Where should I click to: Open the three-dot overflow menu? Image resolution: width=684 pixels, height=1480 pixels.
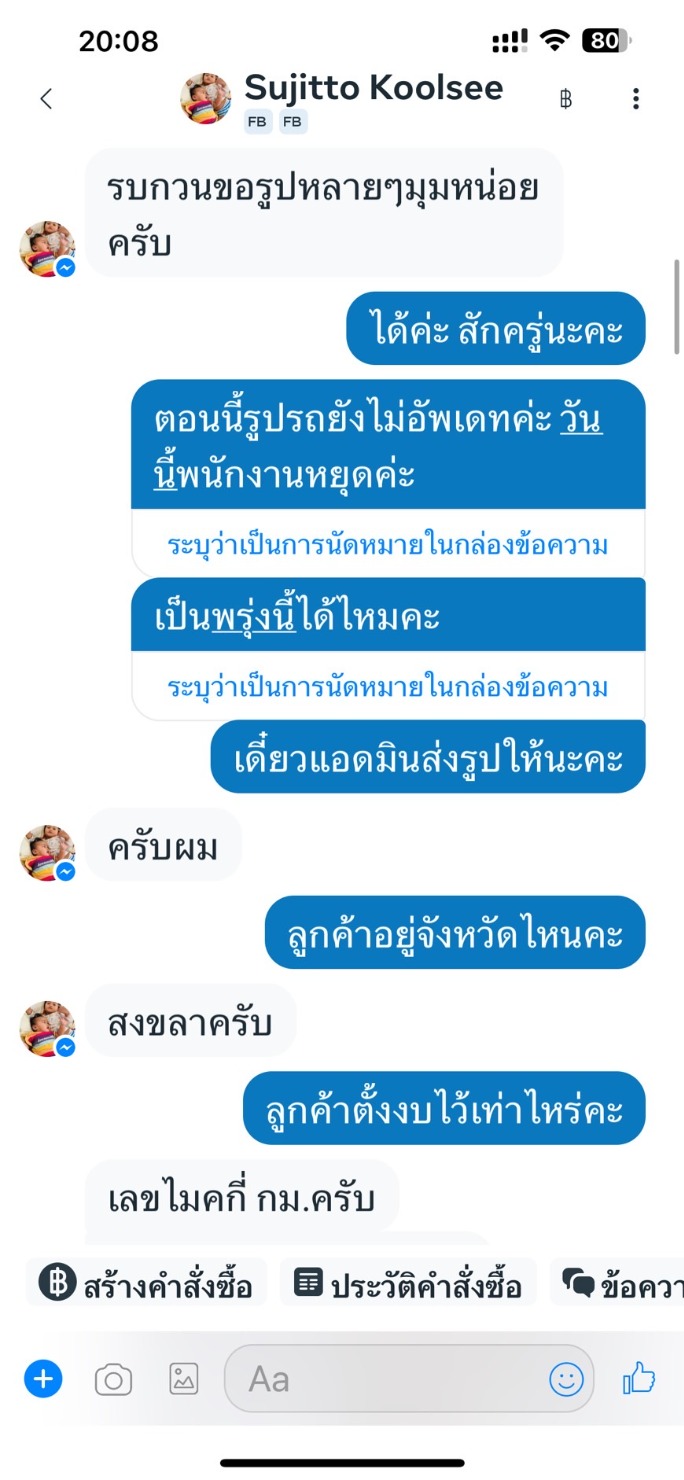point(636,98)
